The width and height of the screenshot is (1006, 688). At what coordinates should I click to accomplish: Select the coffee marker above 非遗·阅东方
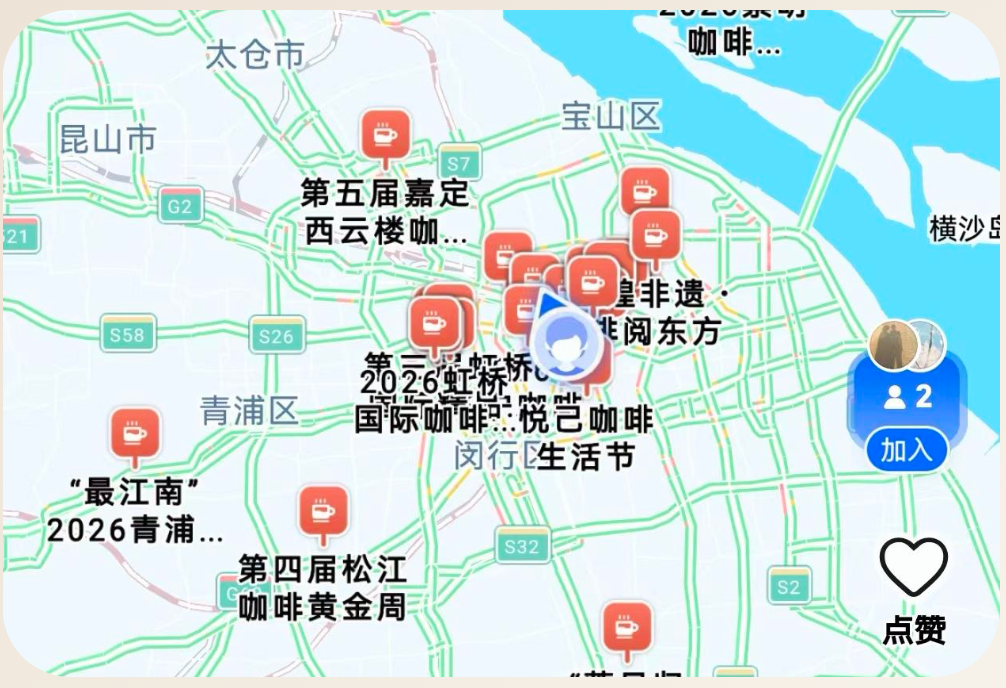point(655,236)
